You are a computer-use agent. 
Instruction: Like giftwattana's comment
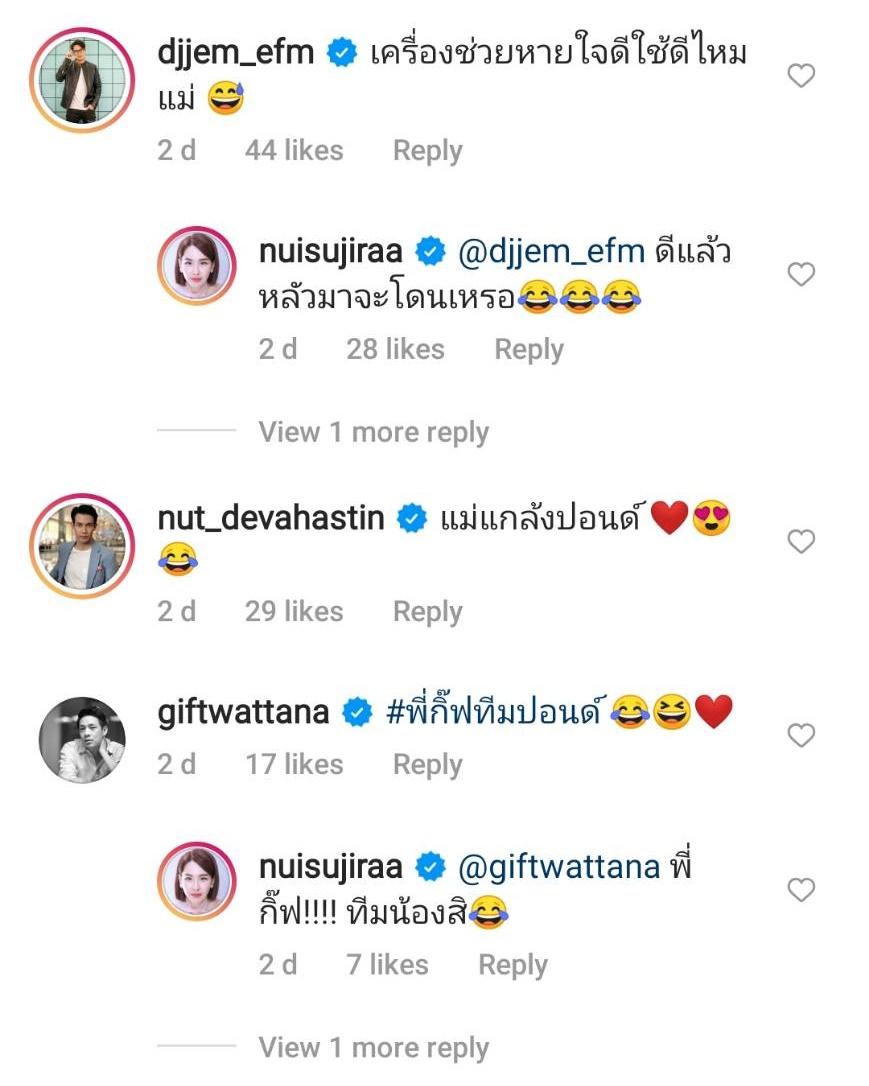(801, 736)
